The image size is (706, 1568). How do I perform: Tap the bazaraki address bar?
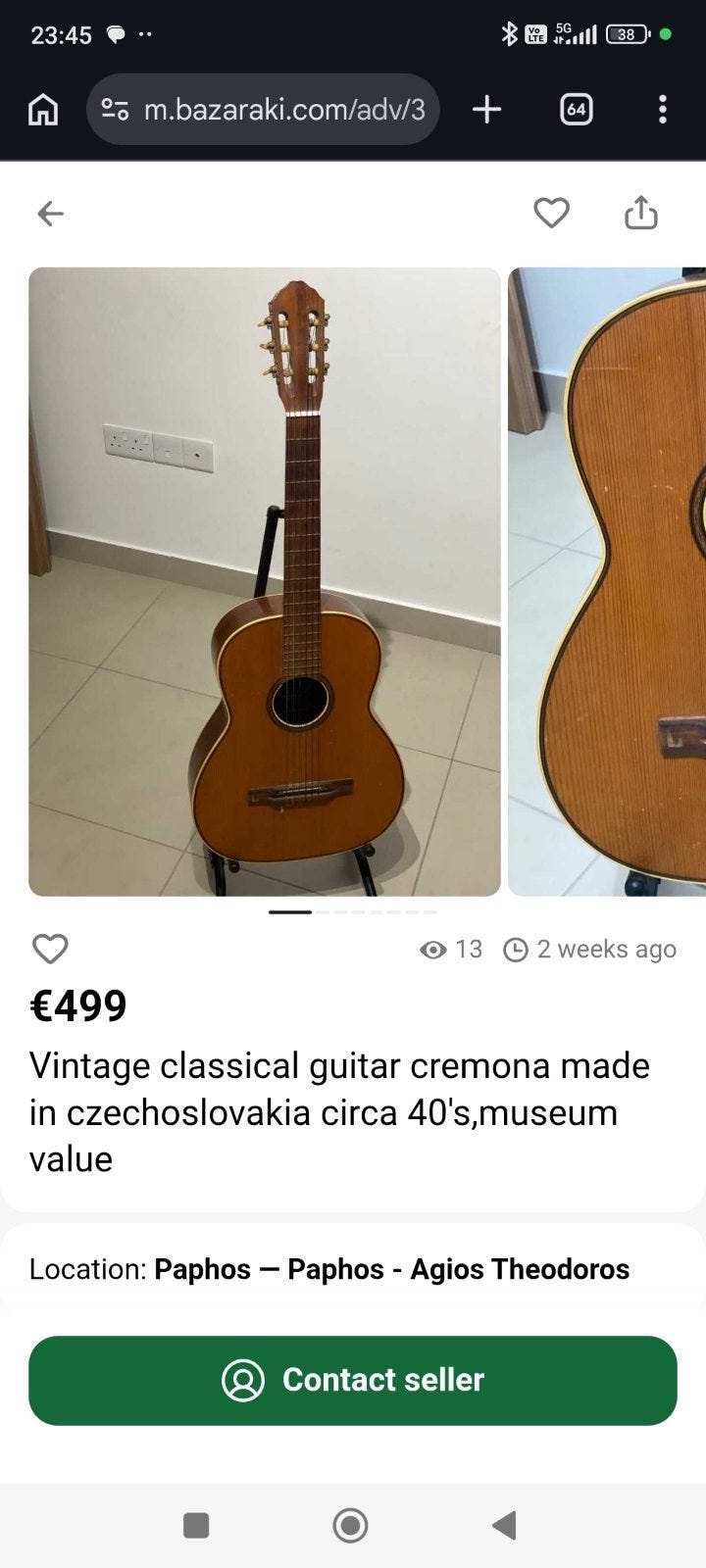(263, 109)
